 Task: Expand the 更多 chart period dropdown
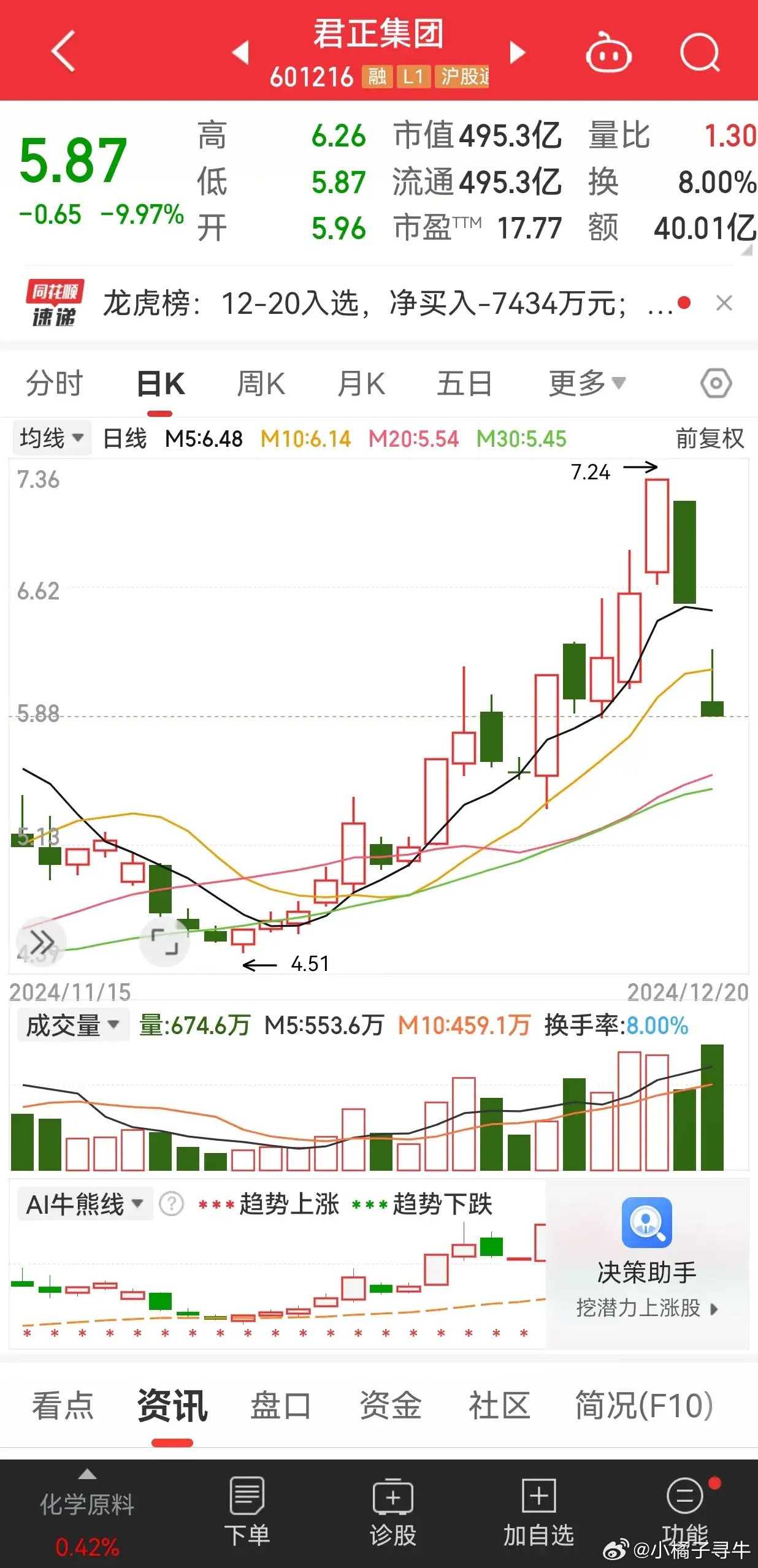(x=587, y=384)
